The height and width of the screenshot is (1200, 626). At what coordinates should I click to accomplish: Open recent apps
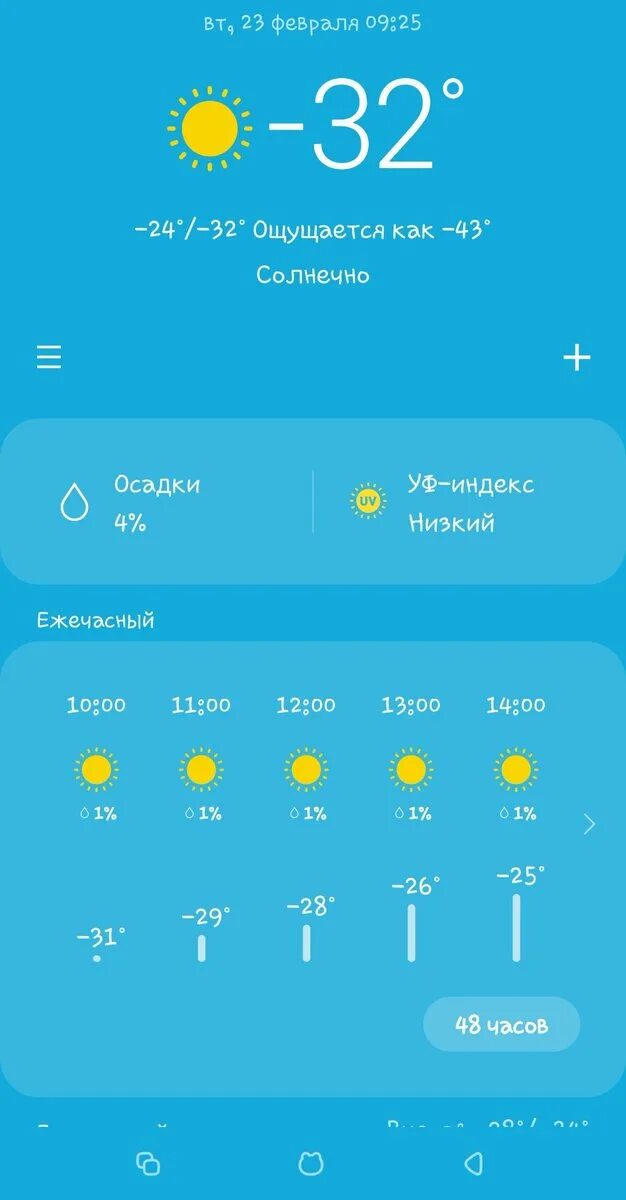148,1162
